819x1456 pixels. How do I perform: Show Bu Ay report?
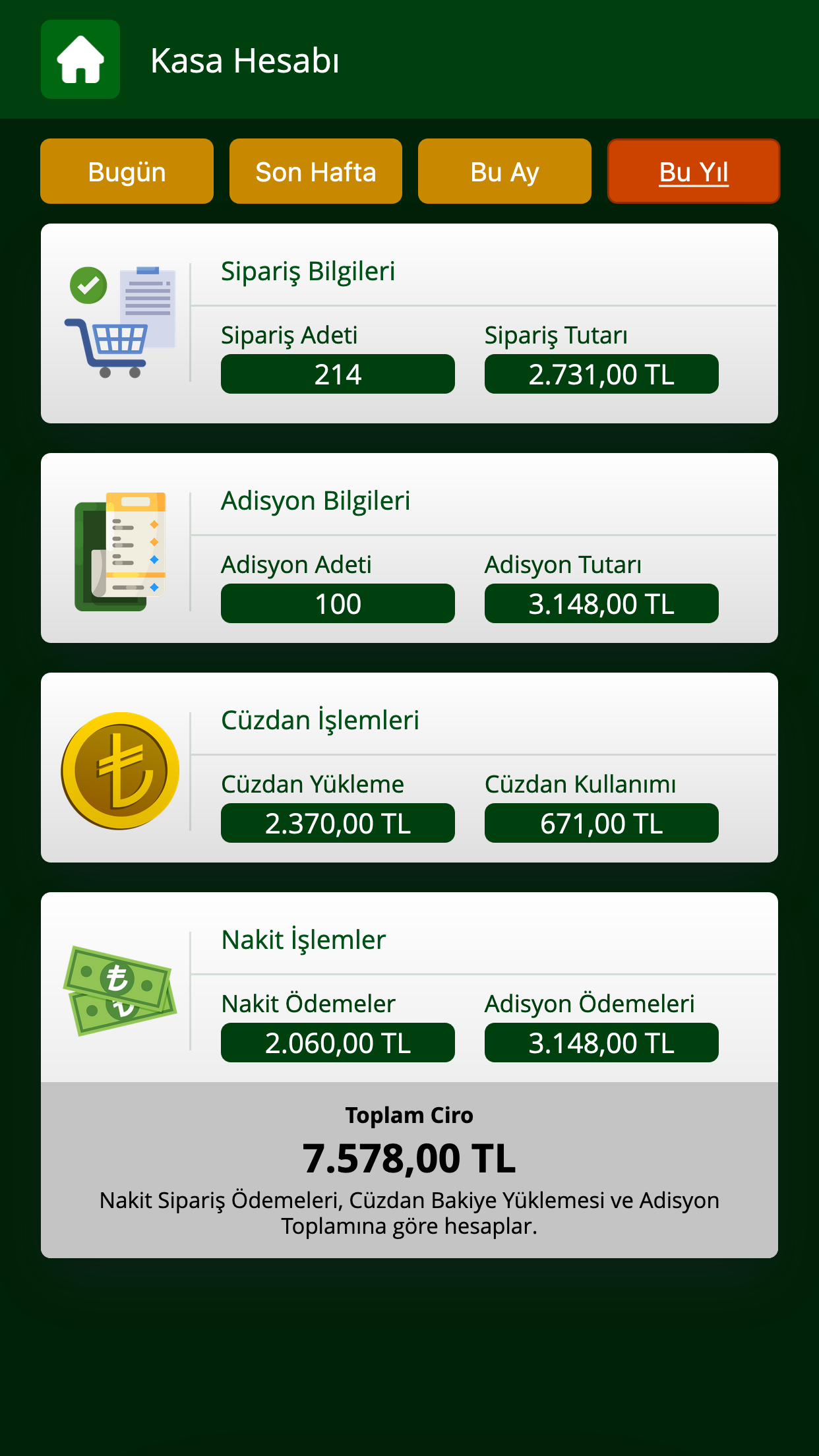click(x=504, y=171)
